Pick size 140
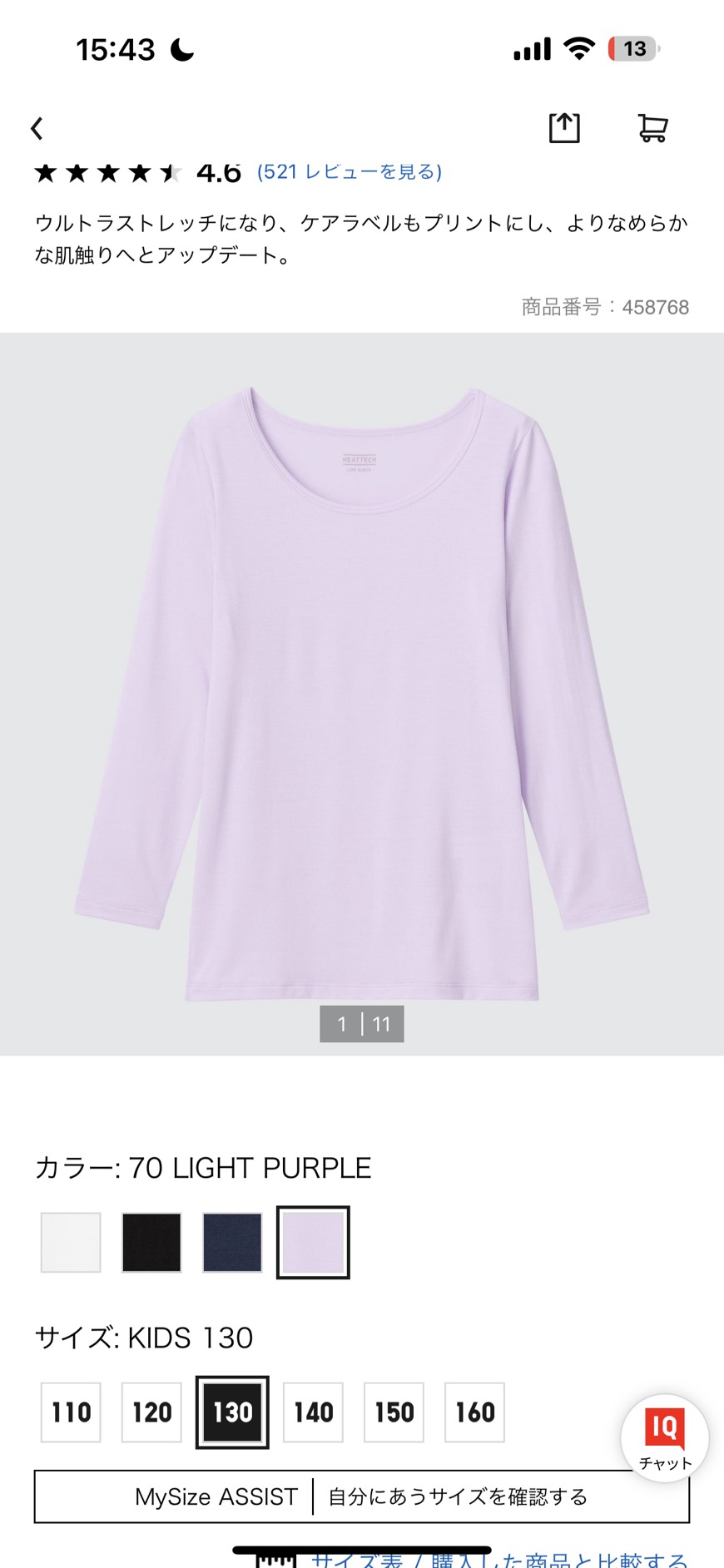 [x=313, y=1412]
